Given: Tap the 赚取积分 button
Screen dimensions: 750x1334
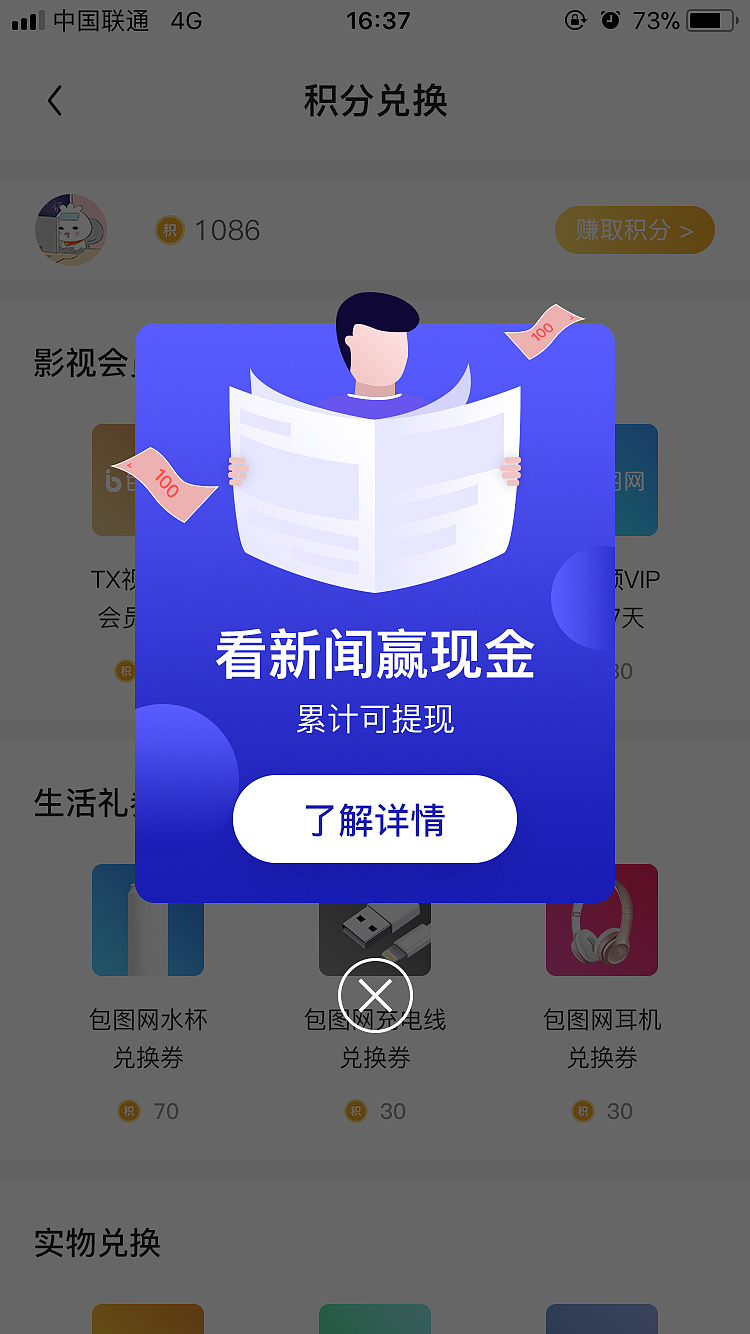Looking at the screenshot, I should click(x=634, y=230).
